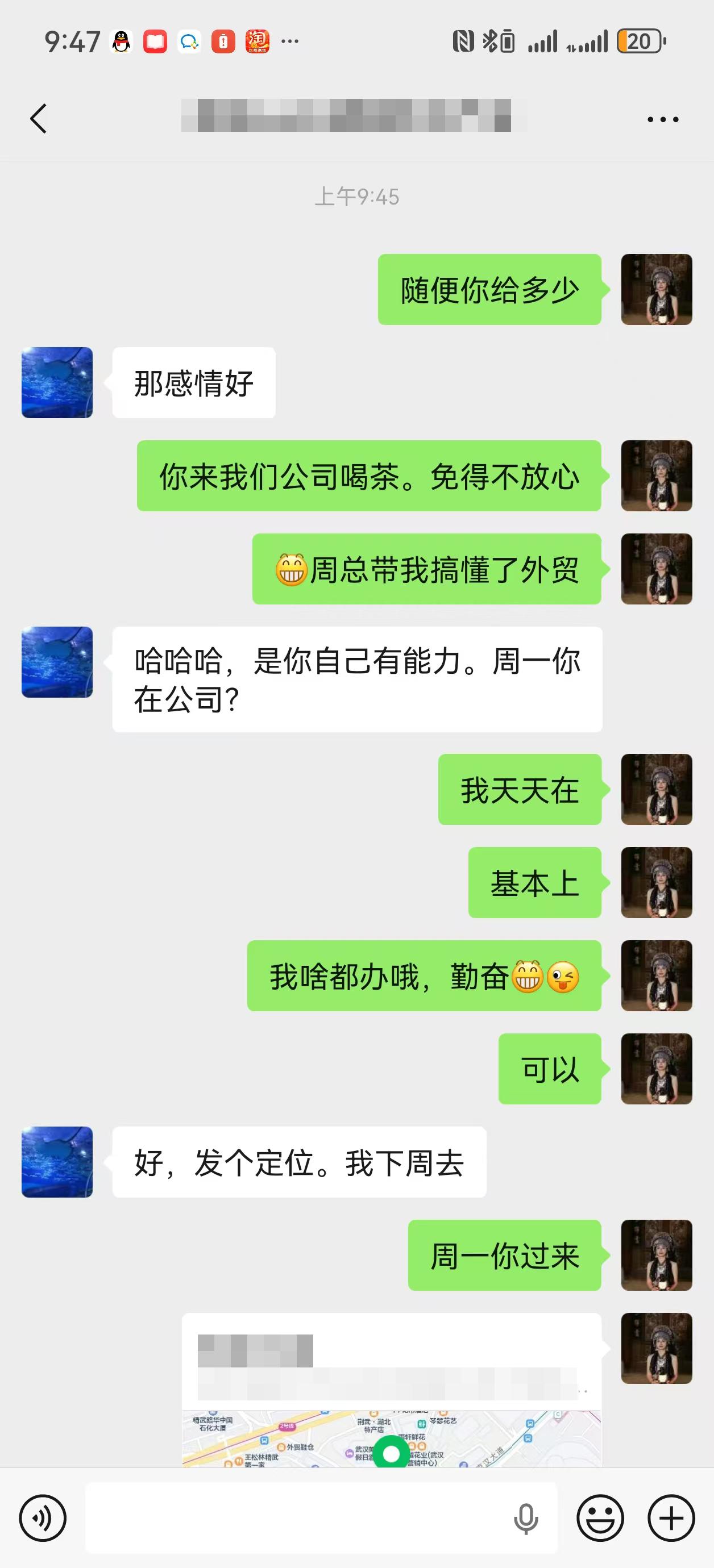Open the emoji sticker panel
The width and height of the screenshot is (714, 1568).
(600, 1518)
